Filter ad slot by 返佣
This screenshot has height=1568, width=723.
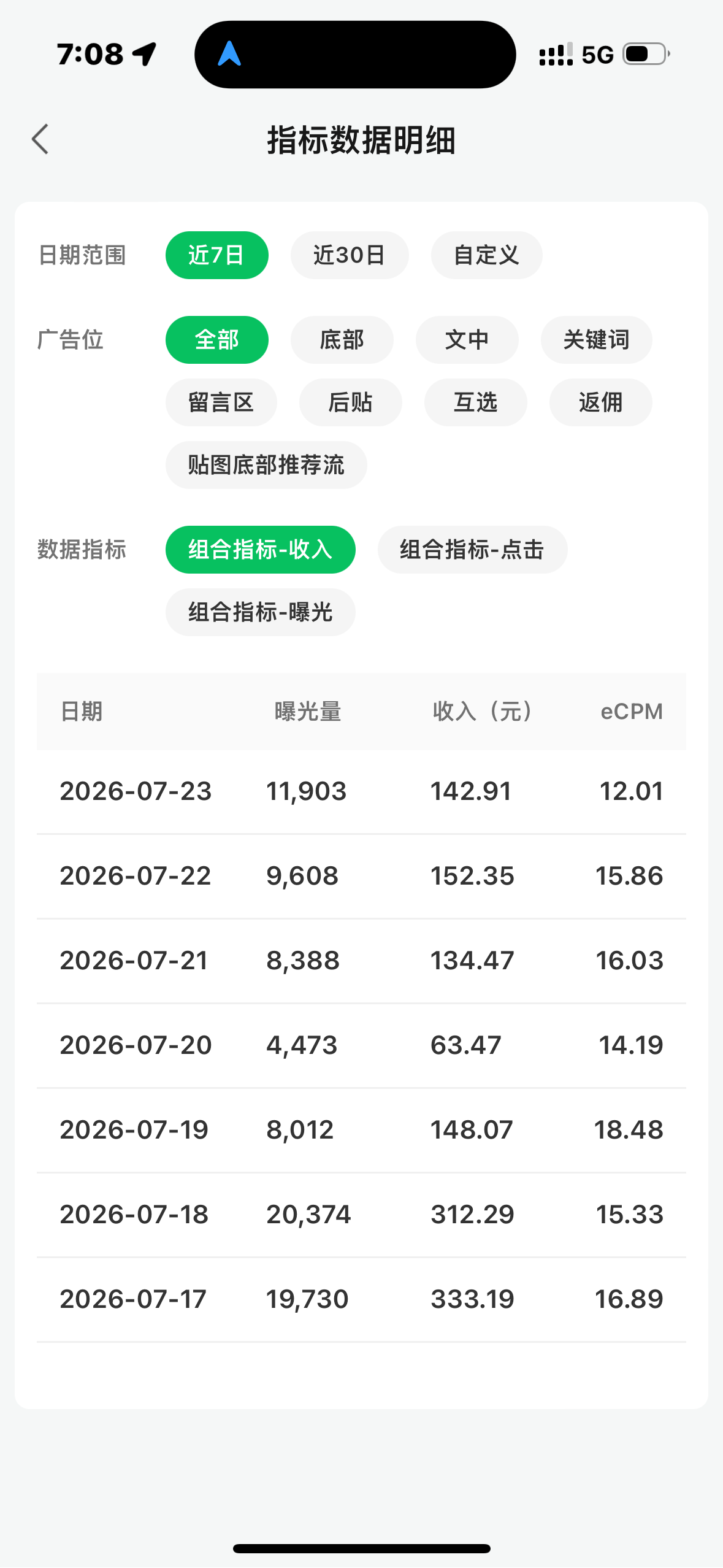coord(600,402)
